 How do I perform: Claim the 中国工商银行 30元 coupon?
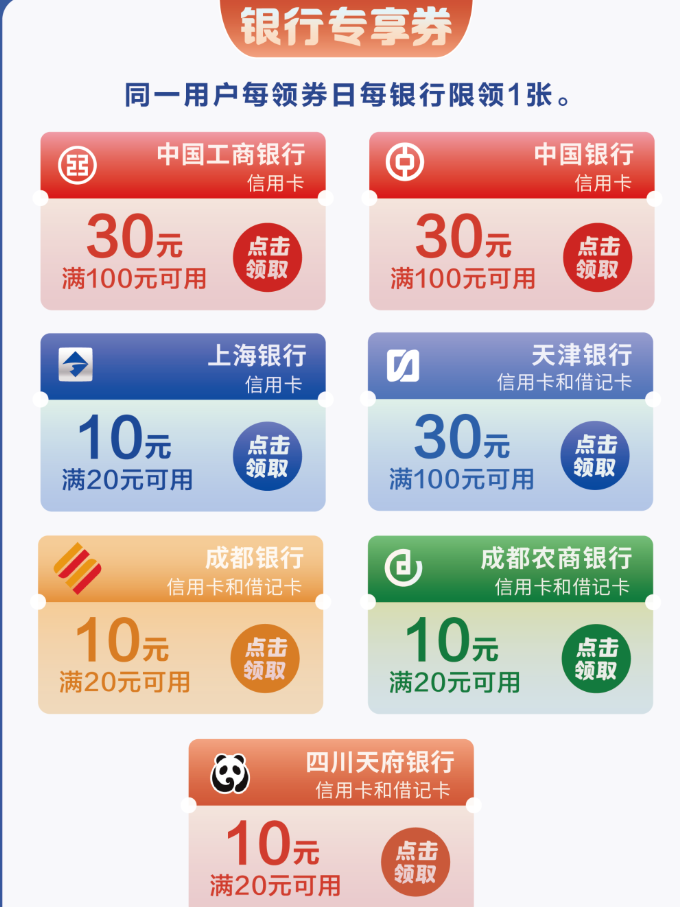267,258
